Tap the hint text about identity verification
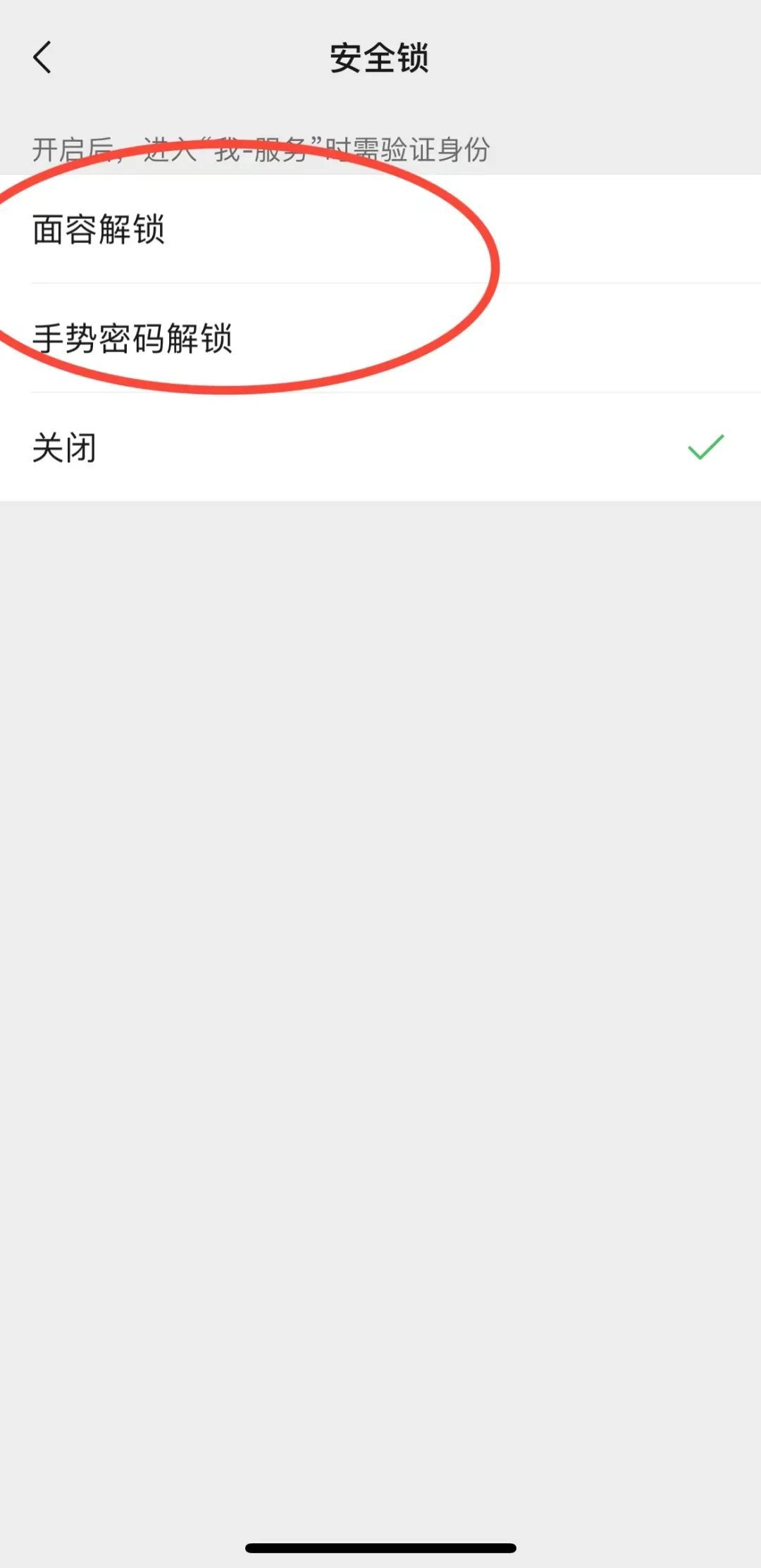Viewport: 761px width, 1568px height. coord(261,148)
